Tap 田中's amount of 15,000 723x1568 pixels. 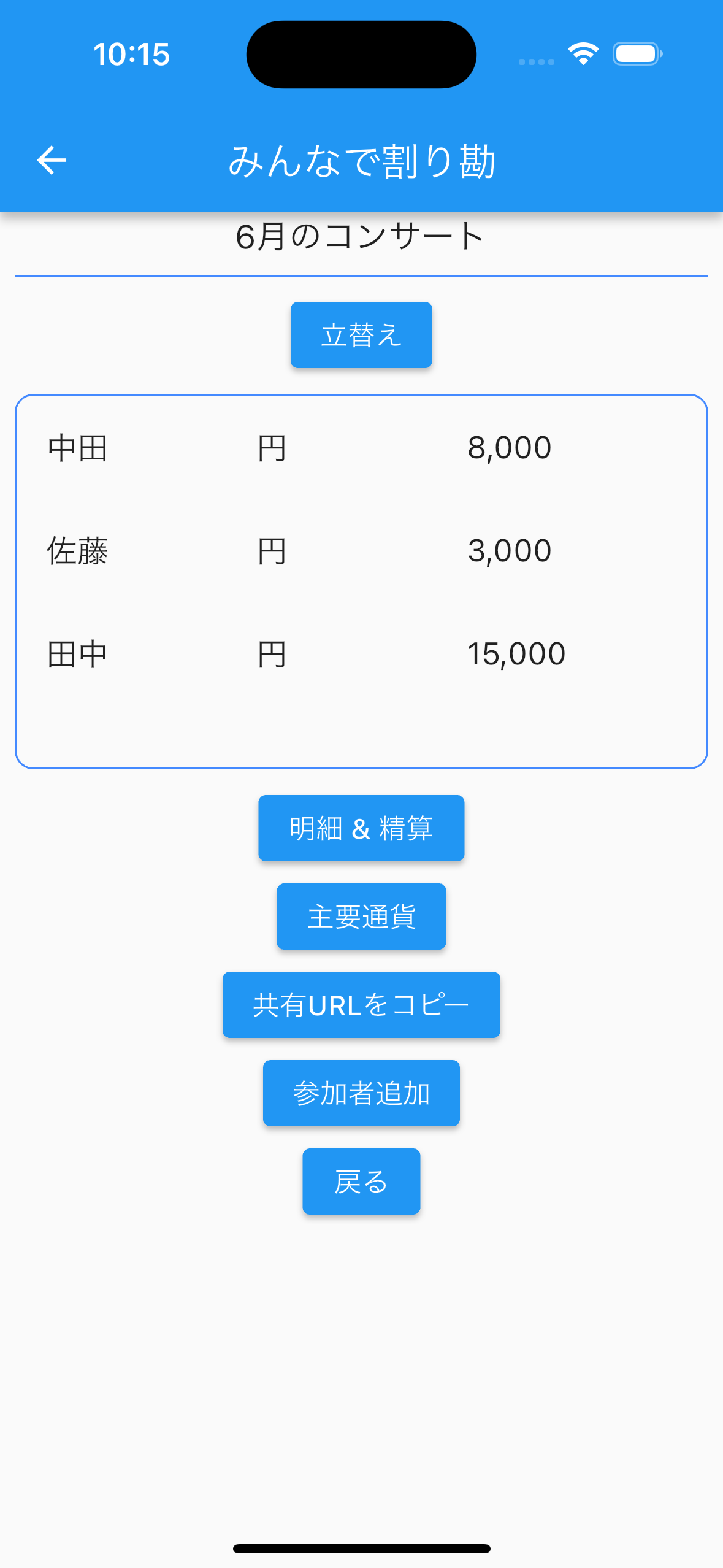516,653
